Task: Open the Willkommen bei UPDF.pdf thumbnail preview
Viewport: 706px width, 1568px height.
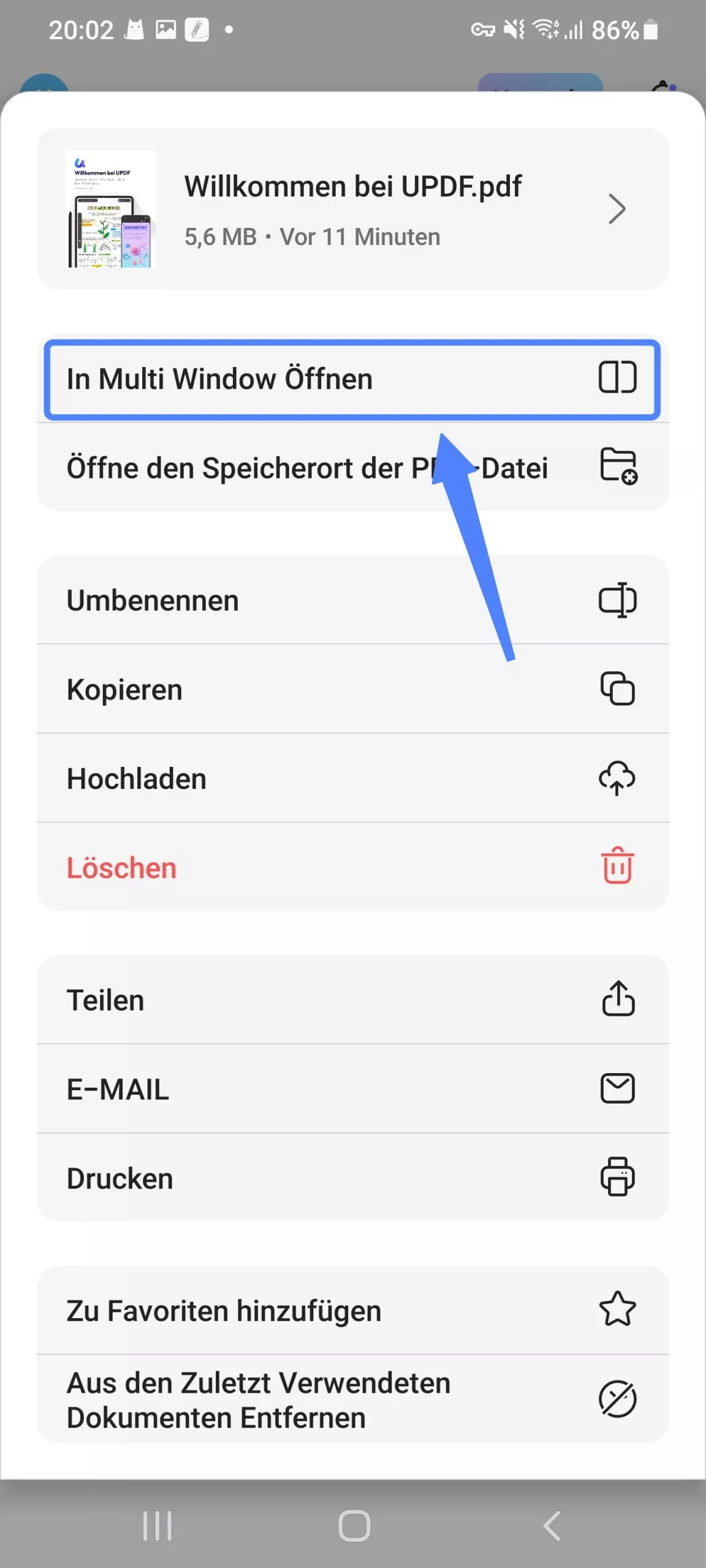Action: [111, 208]
